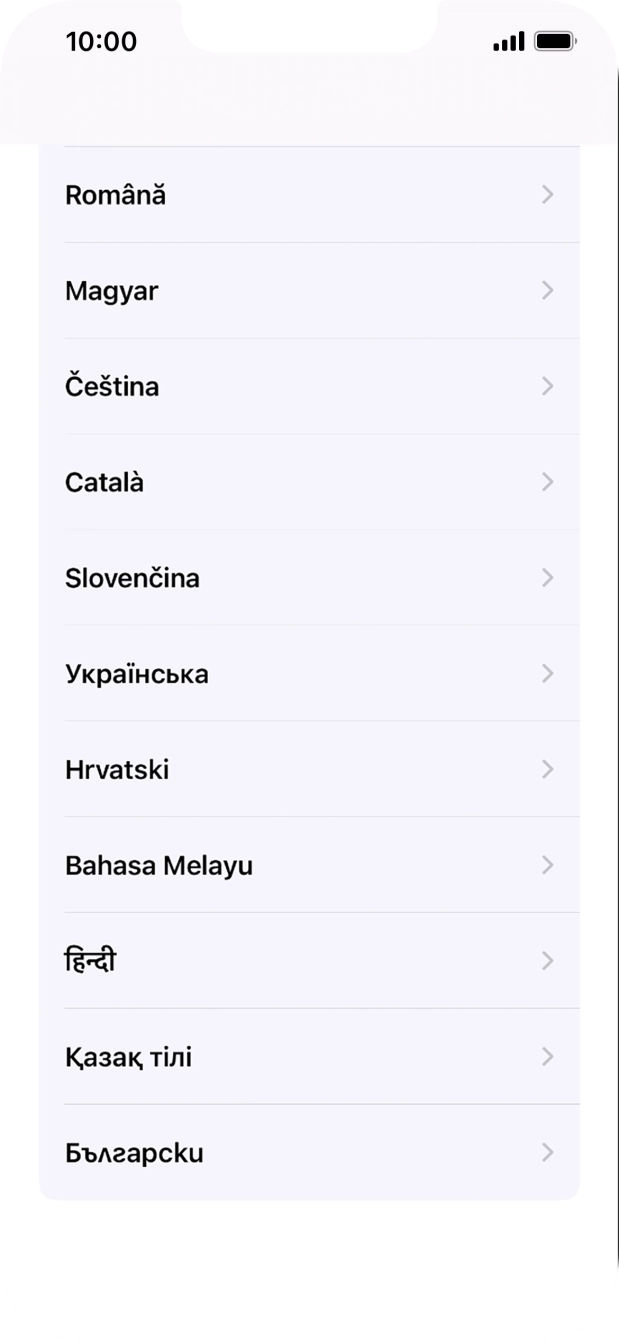Image resolution: width=619 pixels, height=1340 pixels.
Task: Select Română as the language
Action: click(309, 195)
